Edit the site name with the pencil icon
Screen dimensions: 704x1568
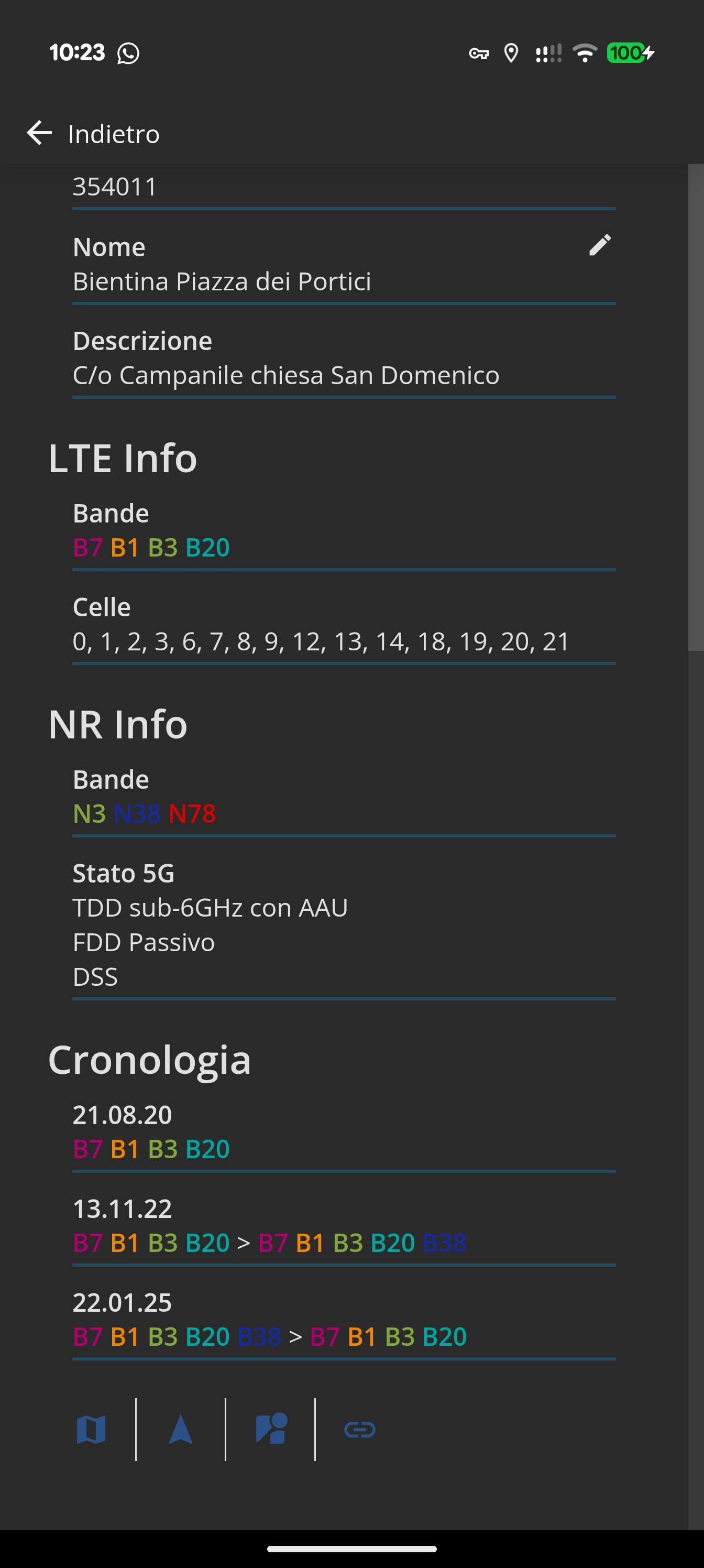599,245
